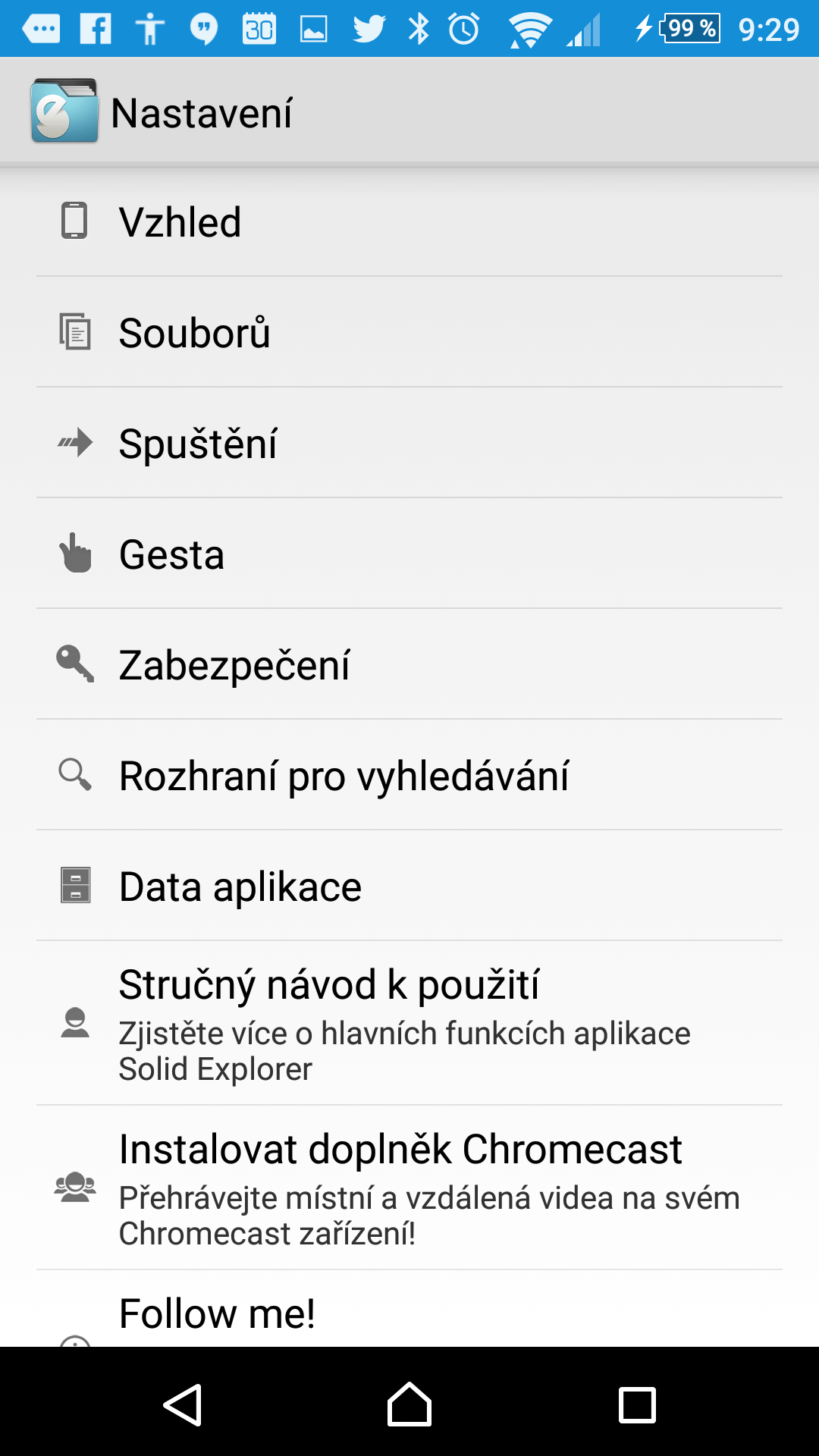The width and height of the screenshot is (819, 1456).
Task: Tap the Solid Explorer icon beside Nastavení
Action: click(64, 111)
